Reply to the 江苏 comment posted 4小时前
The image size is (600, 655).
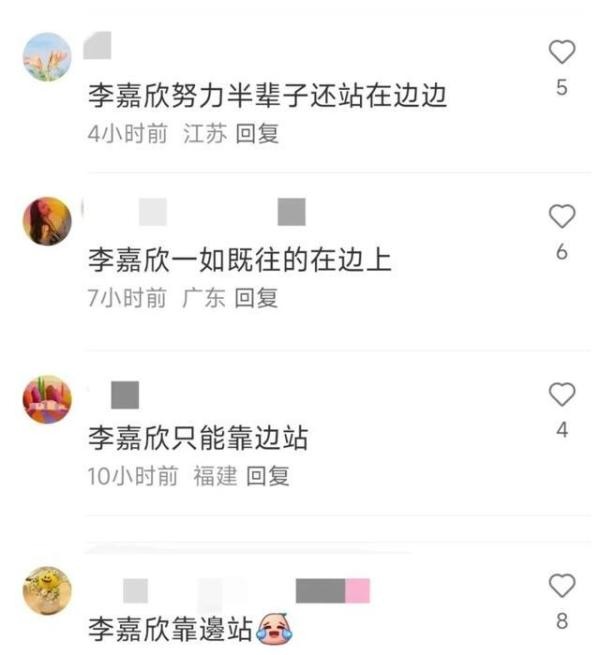click(257, 134)
